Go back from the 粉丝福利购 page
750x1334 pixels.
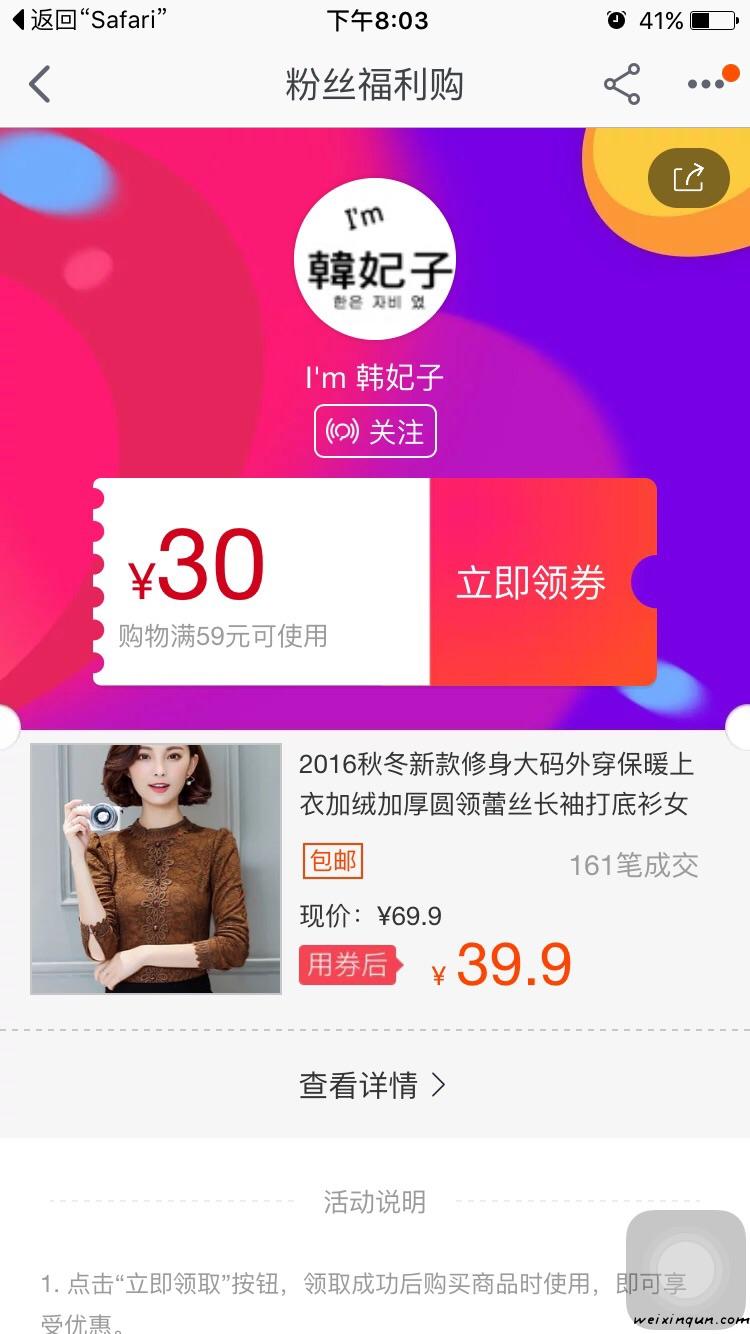click(x=40, y=85)
